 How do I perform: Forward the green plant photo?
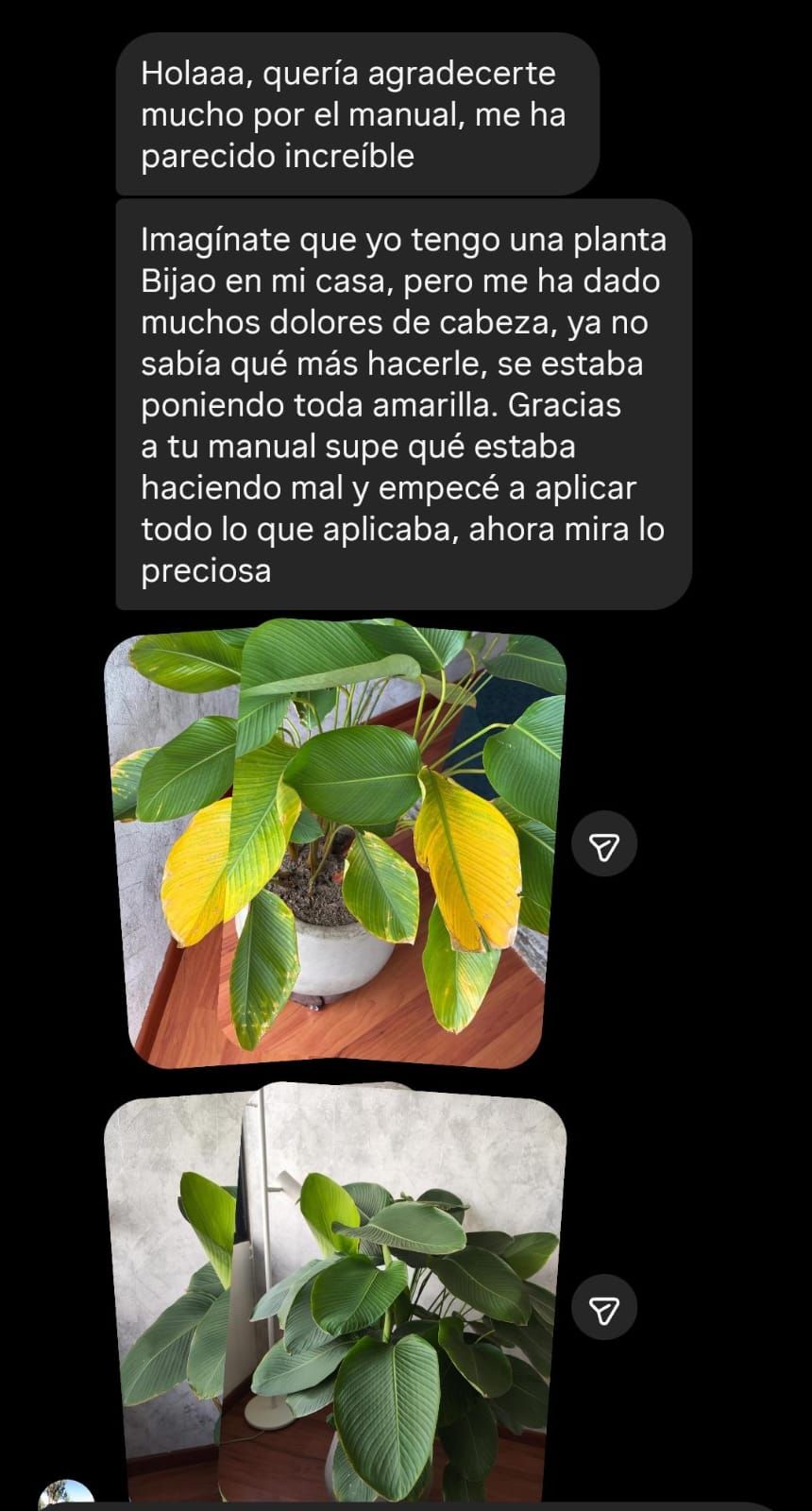(604, 1308)
